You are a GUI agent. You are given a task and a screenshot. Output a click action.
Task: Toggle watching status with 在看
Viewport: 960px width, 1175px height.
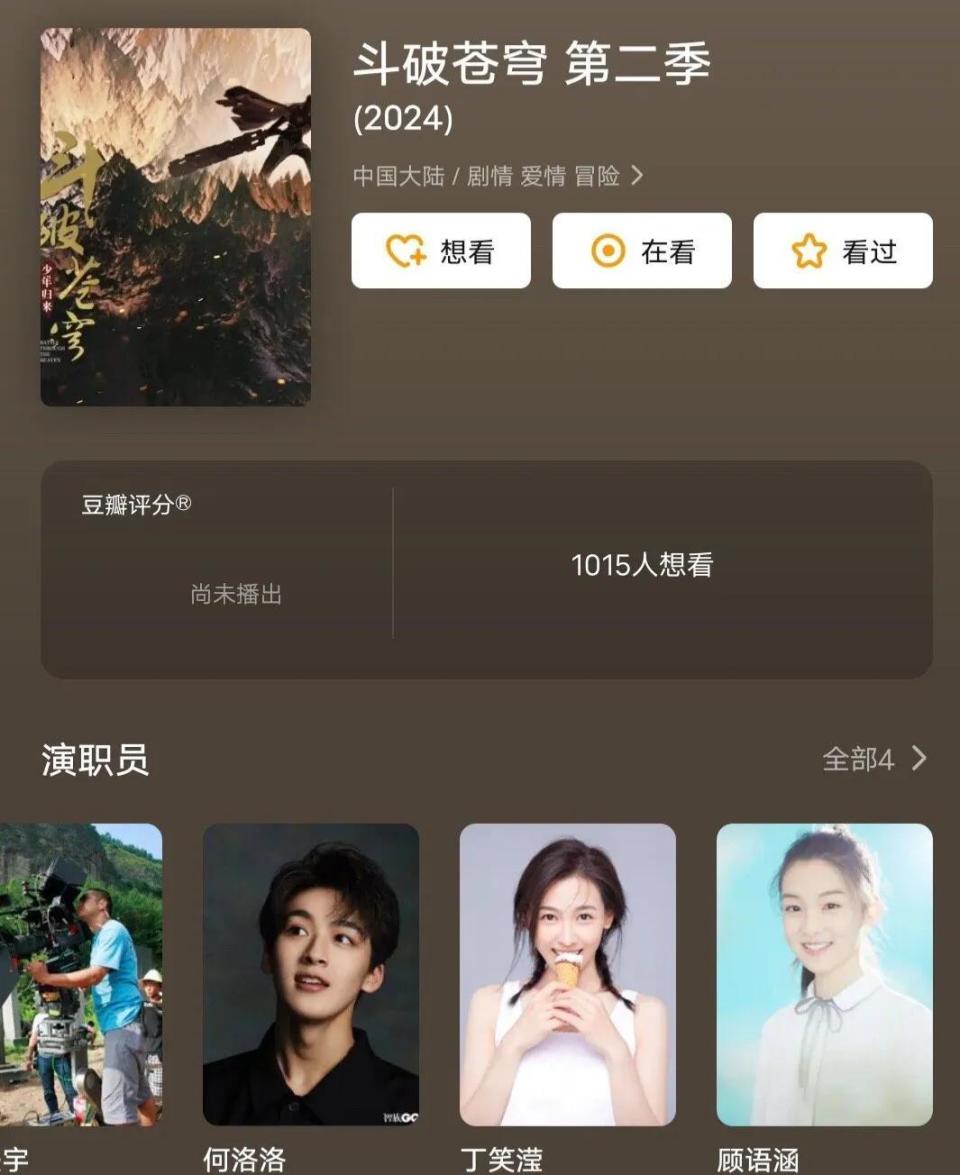pyautogui.click(x=642, y=251)
